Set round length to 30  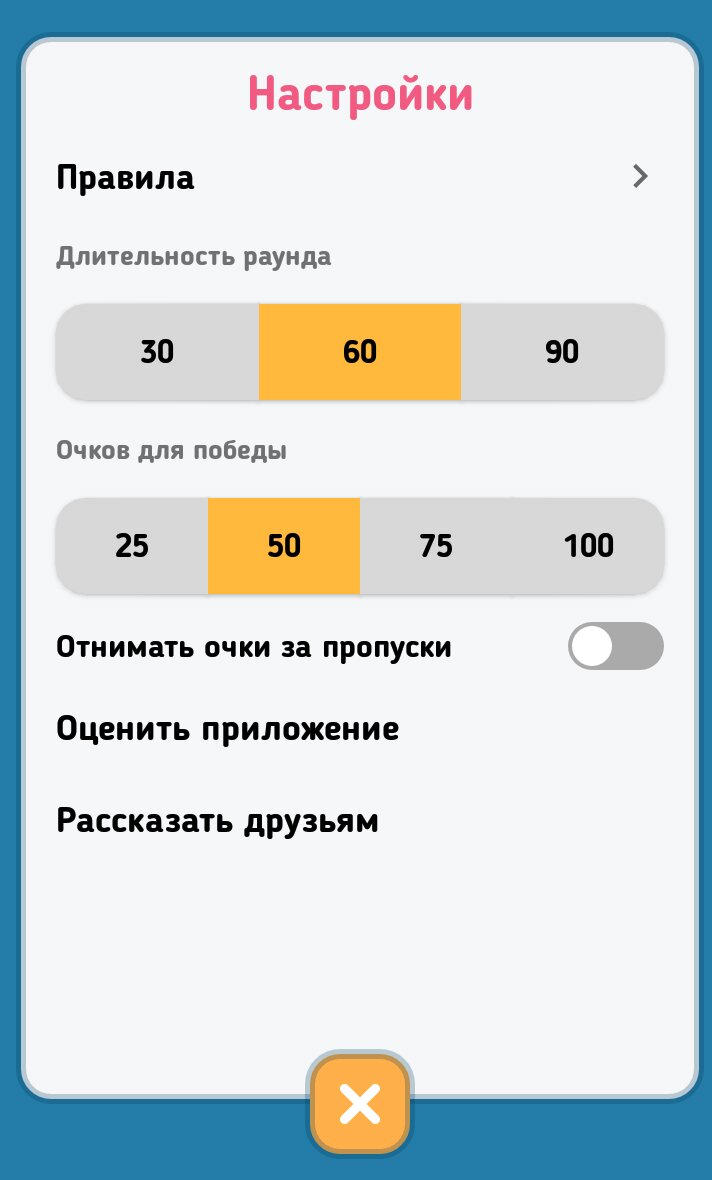pyautogui.click(x=157, y=351)
